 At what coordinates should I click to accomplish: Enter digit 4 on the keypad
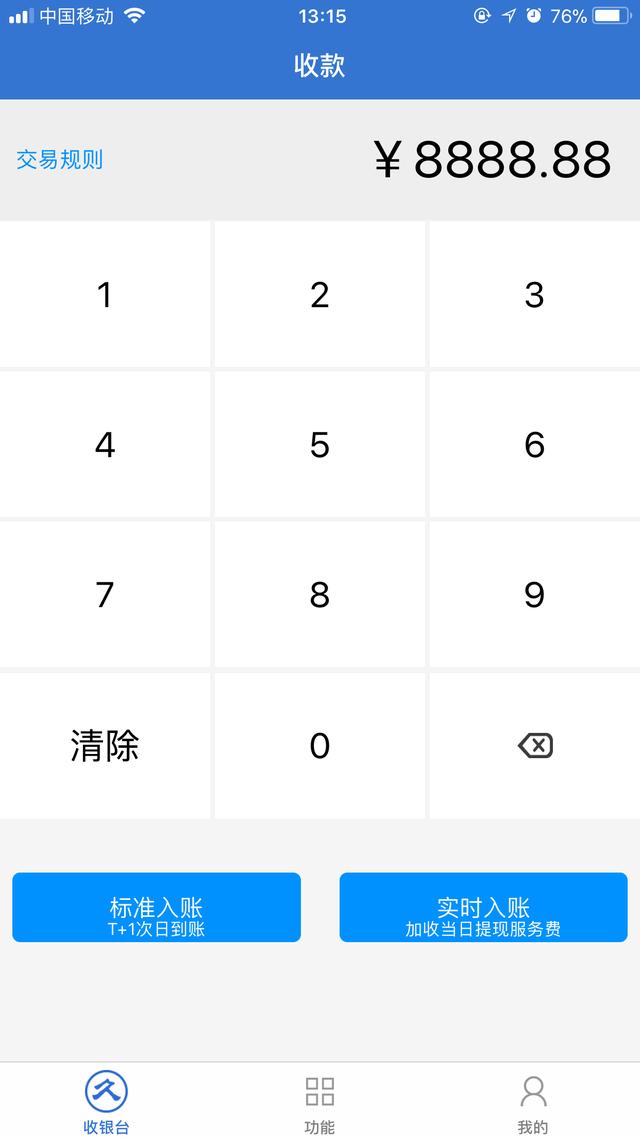(104, 444)
